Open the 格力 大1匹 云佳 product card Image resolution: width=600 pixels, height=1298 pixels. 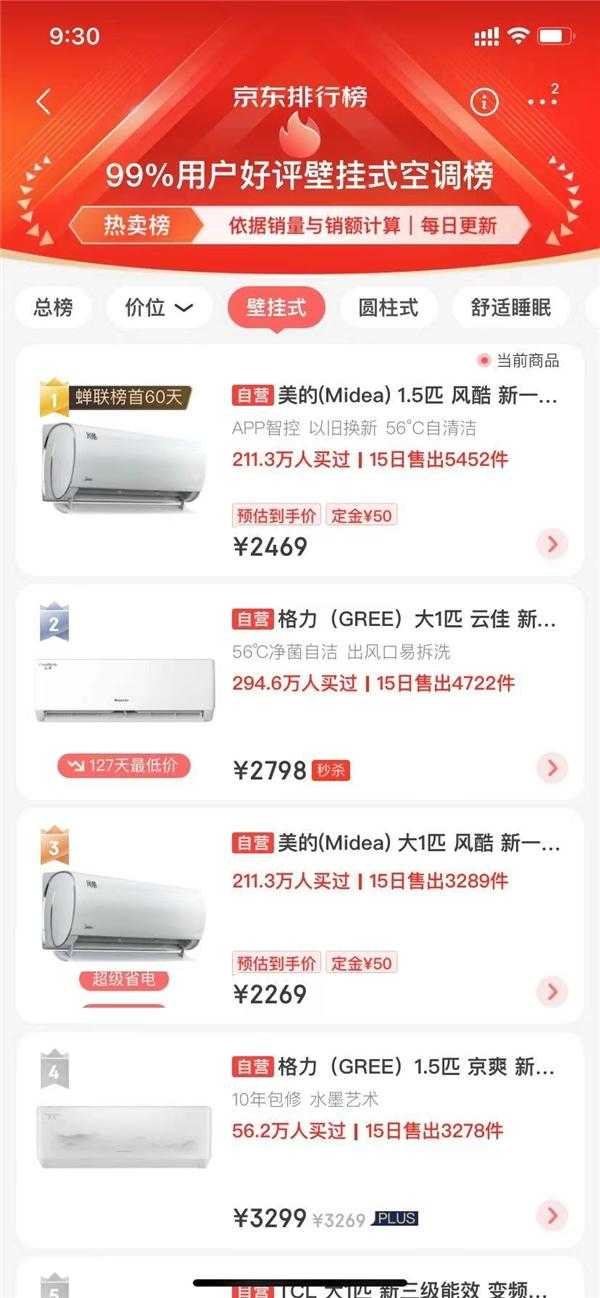pos(394,620)
